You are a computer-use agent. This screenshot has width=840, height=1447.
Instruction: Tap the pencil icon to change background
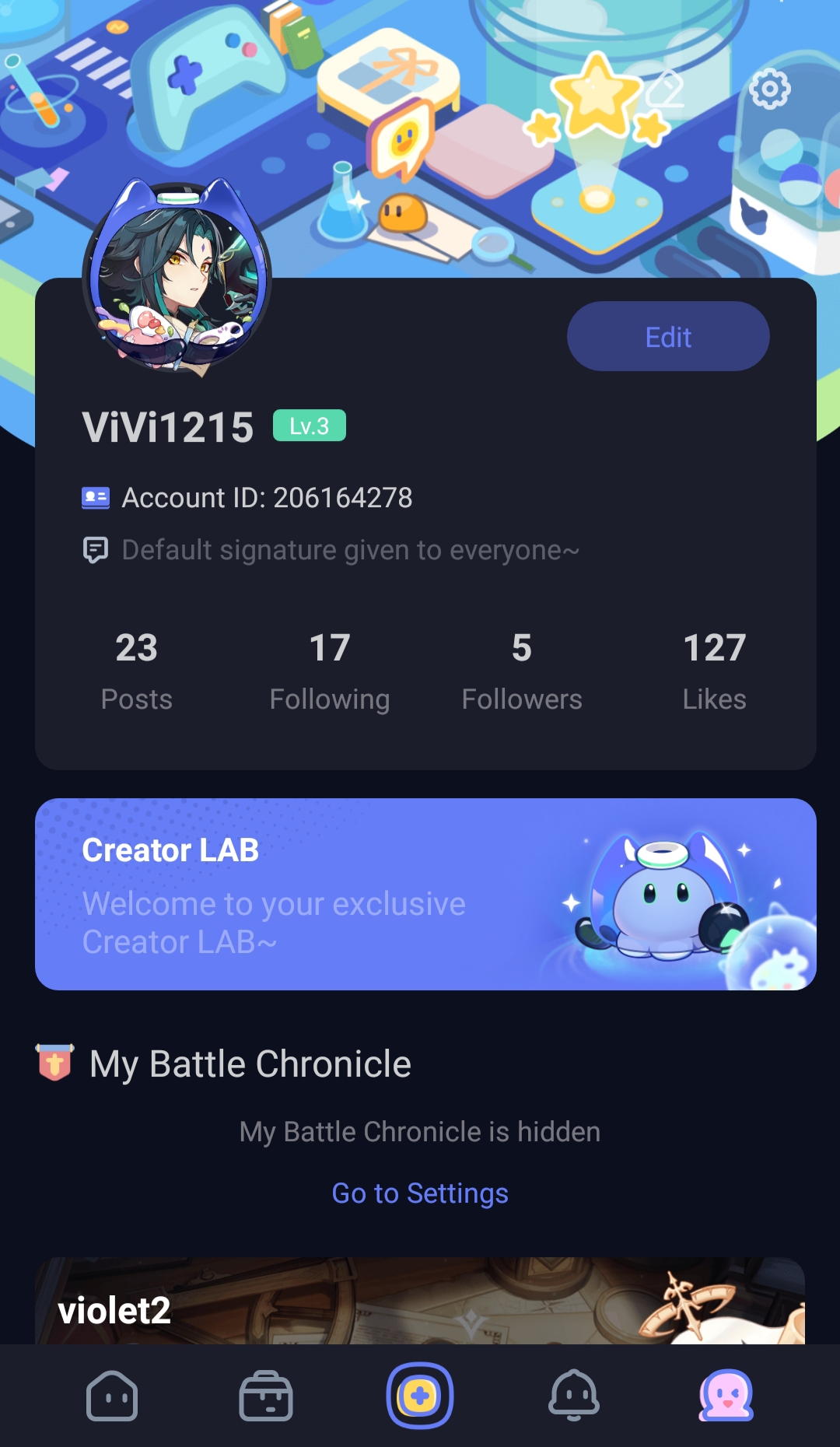pos(666,90)
